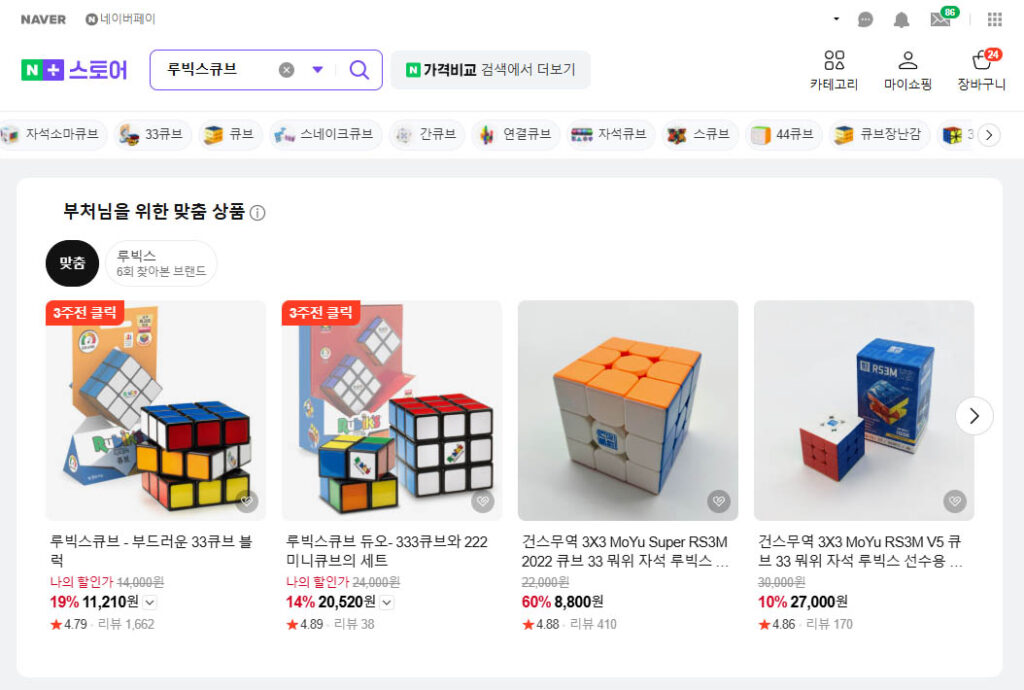Open the 장바구니 cart
The height and width of the screenshot is (690, 1024).
pos(981,70)
